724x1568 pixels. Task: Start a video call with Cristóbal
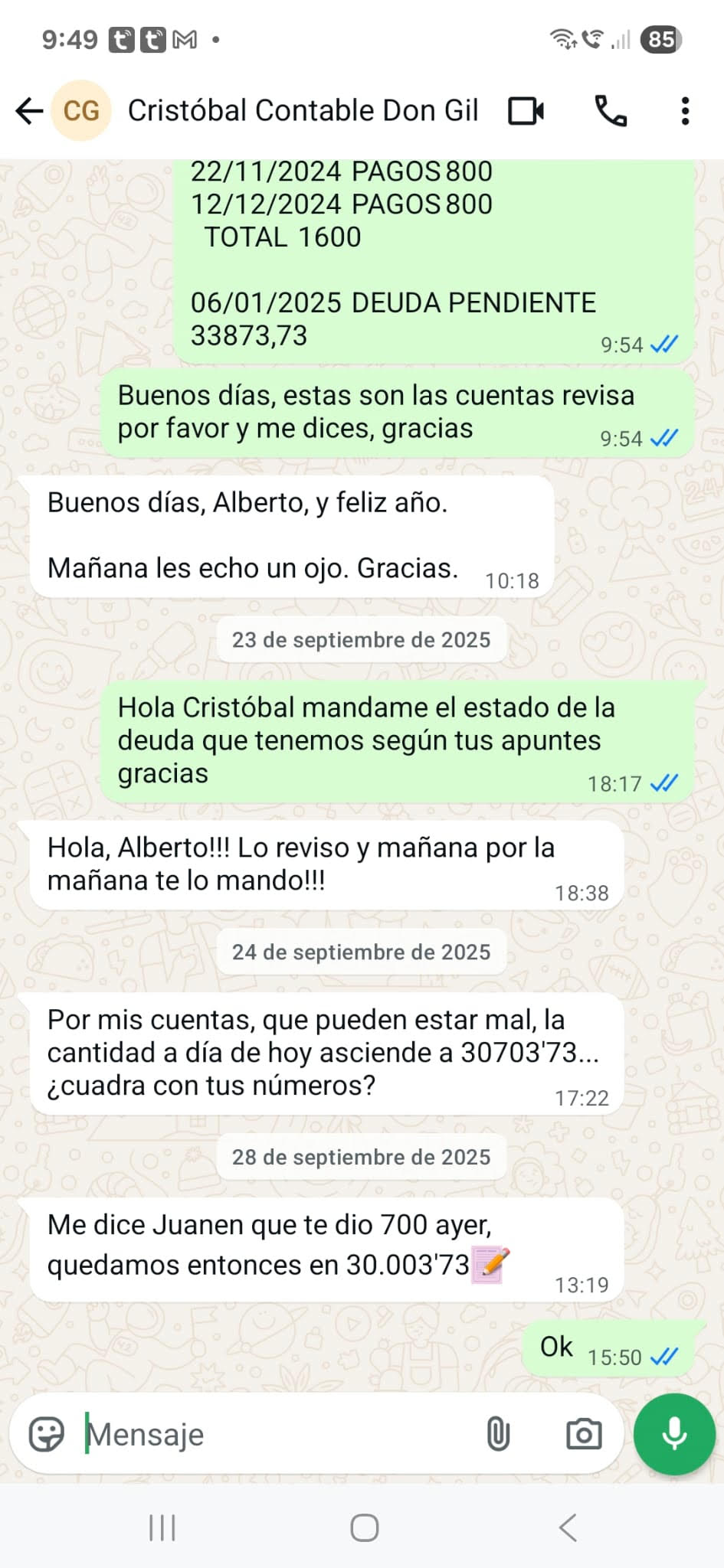click(526, 111)
